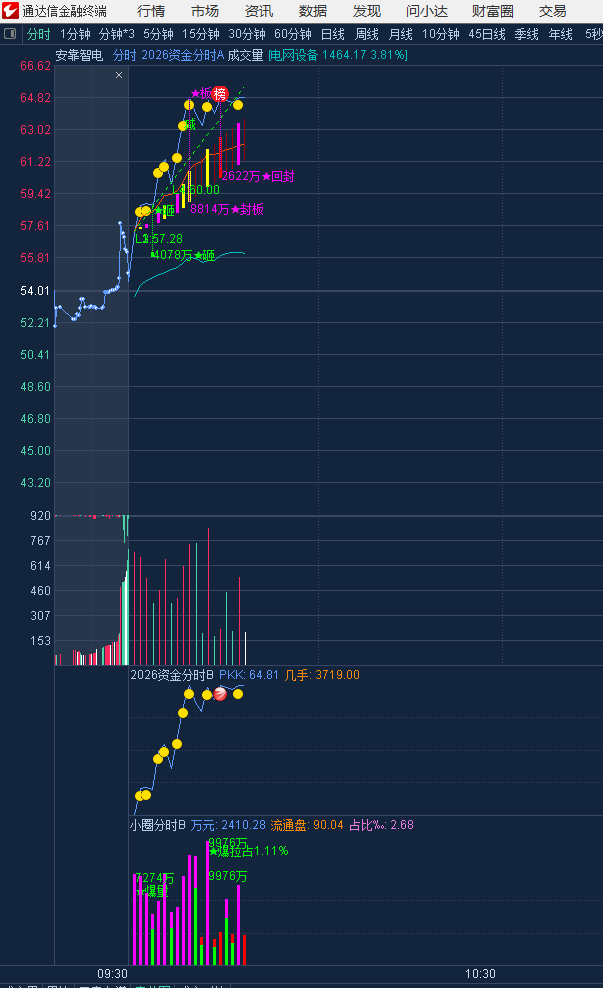The width and height of the screenshot is (603, 988).
Task: Open the 问小达 assistant menu
Action: (427, 11)
